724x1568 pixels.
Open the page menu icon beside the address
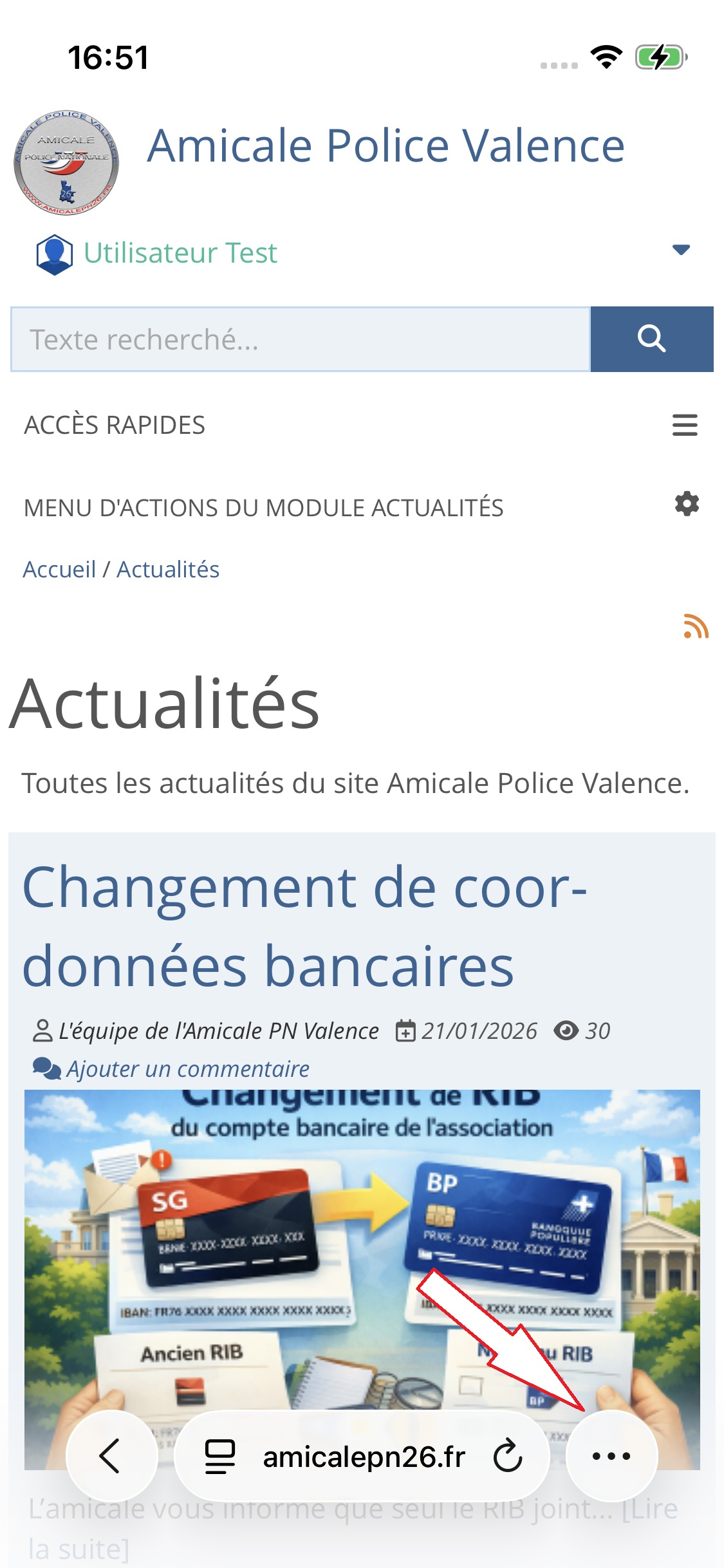click(x=219, y=1457)
